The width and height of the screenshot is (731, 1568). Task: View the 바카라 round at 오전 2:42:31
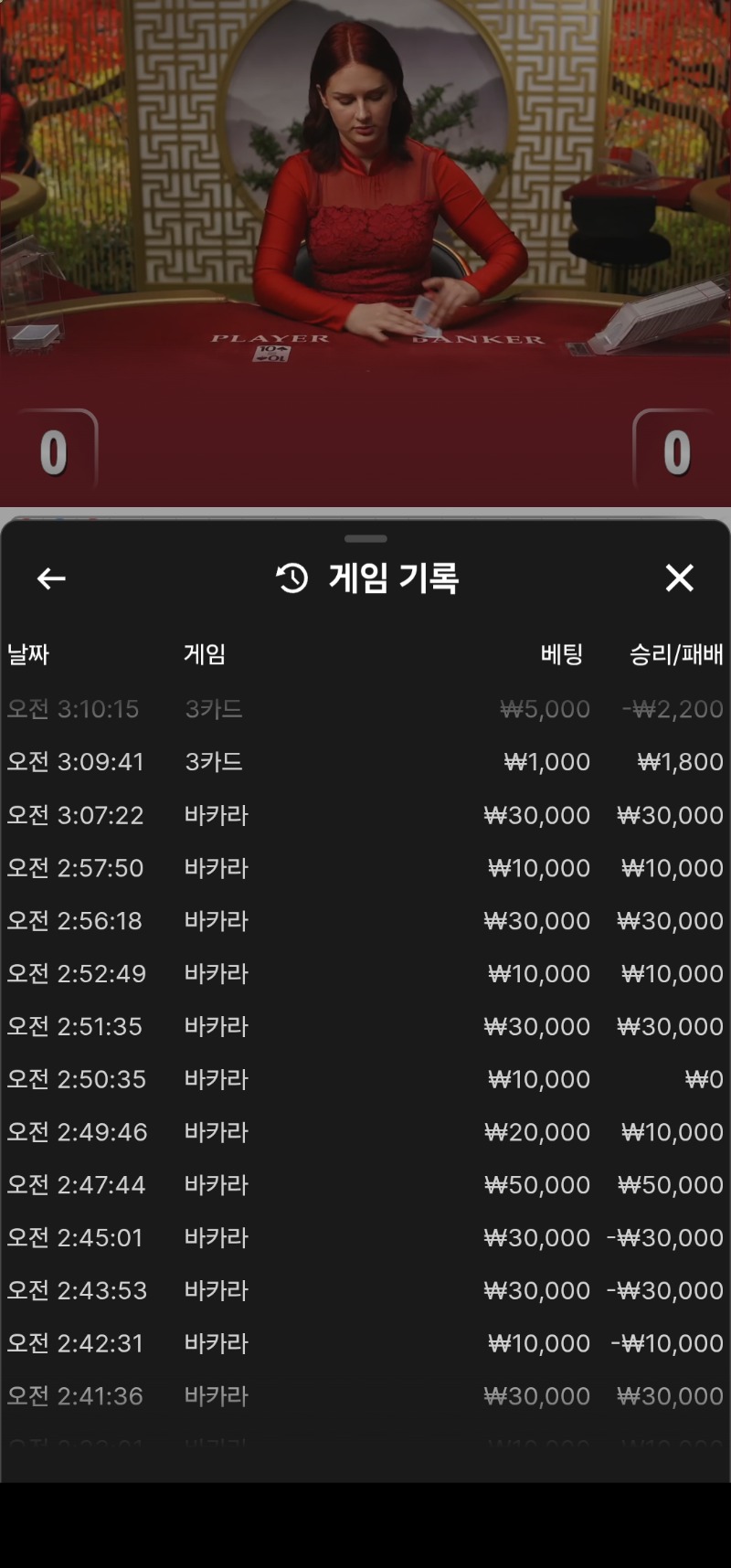(365, 1344)
